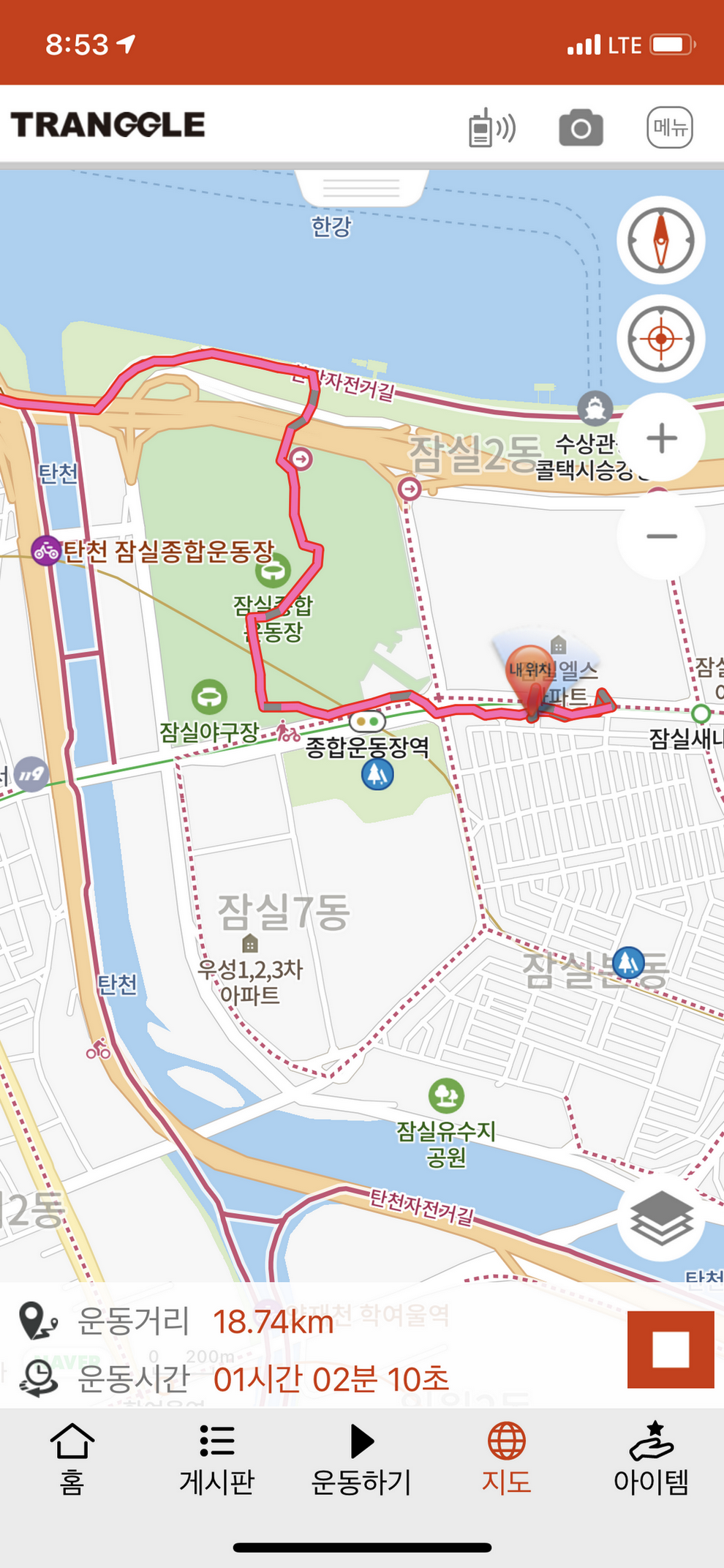
Task: Switch to the 아이템 tab
Action: (651, 1459)
